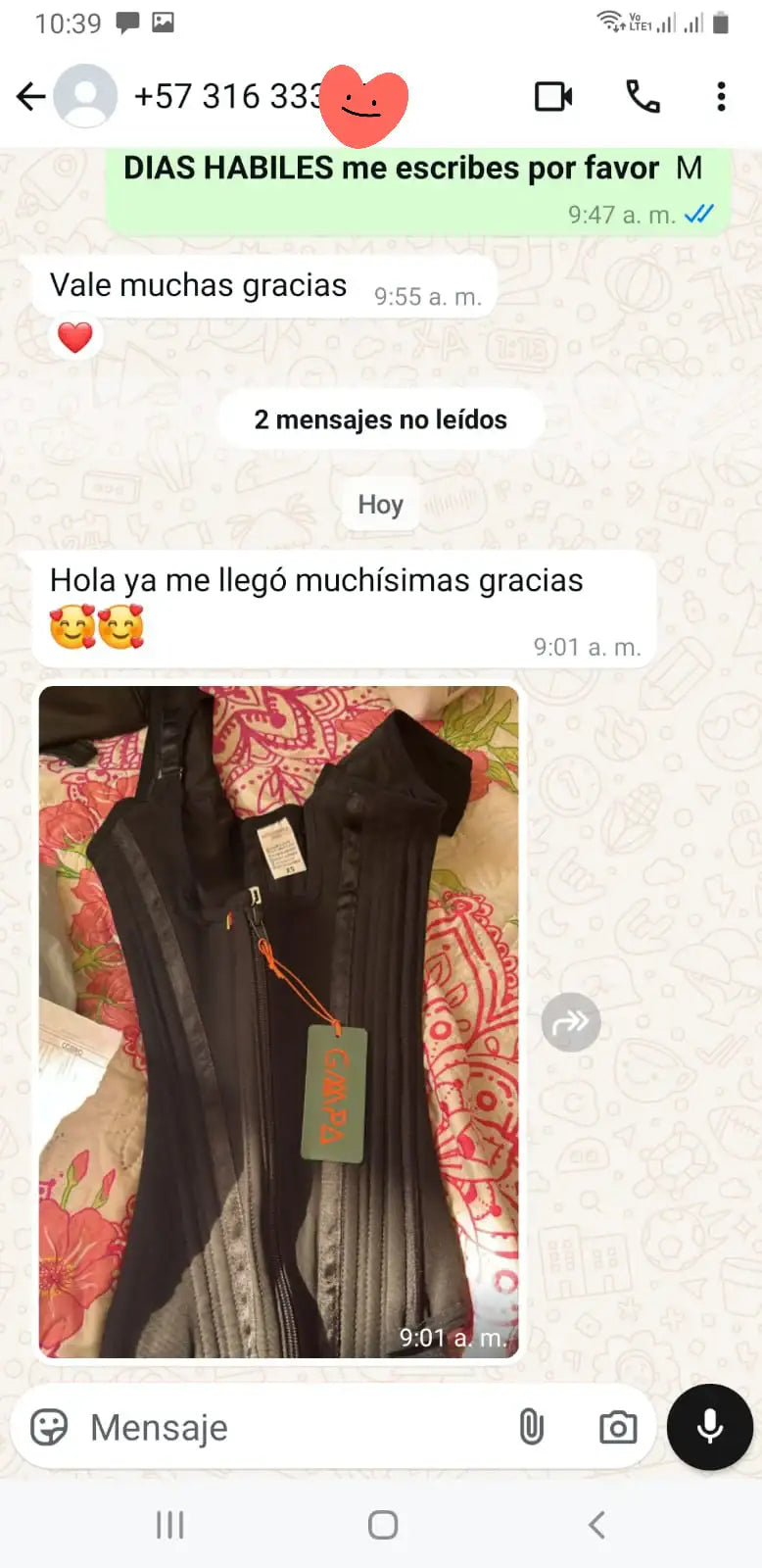This screenshot has width=762, height=1568.
Task: Go to the home screen
Action: click(382, 1524)
